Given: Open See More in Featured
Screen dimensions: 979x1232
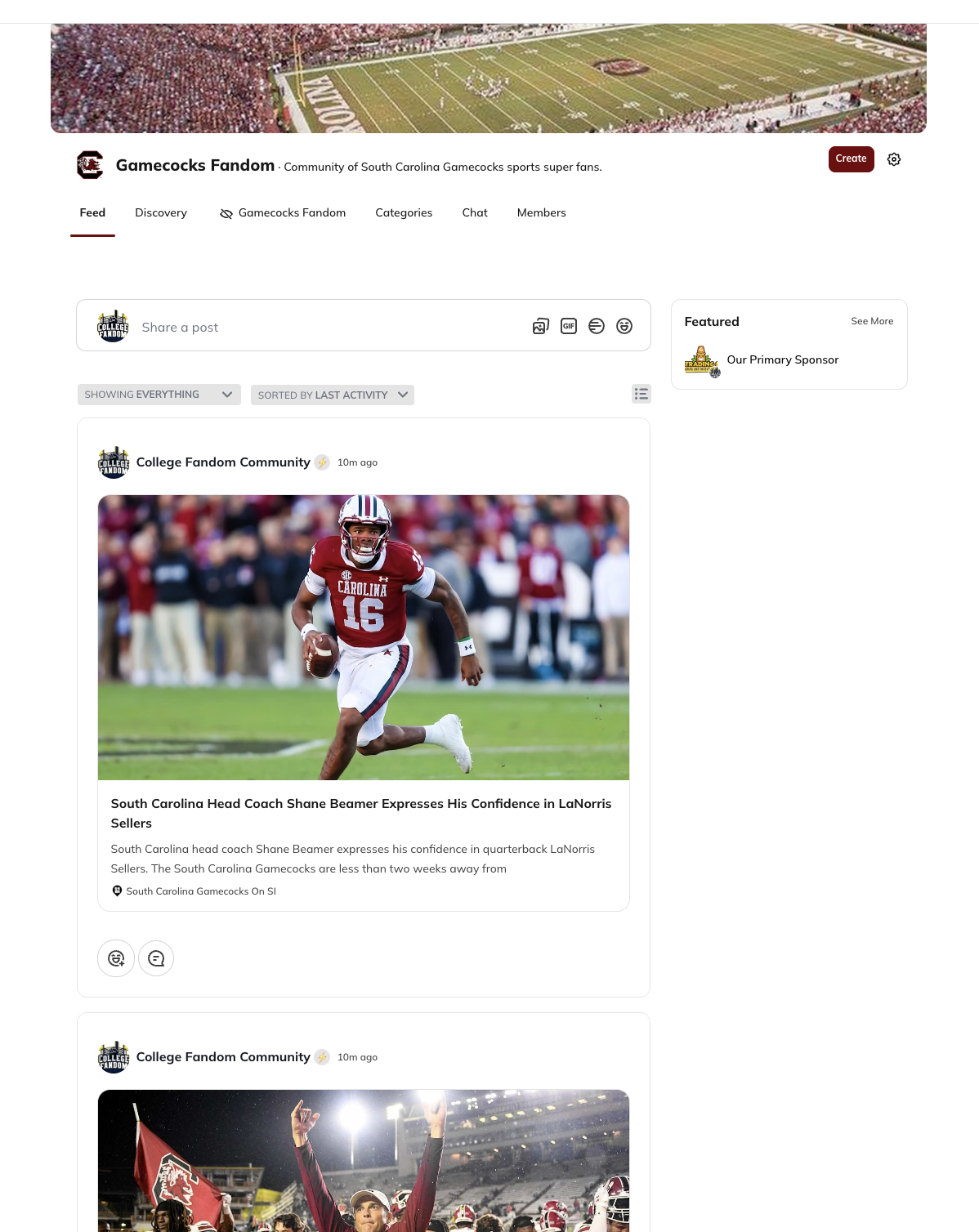Looking at the screenshot, I should click(x=872, y=321).
